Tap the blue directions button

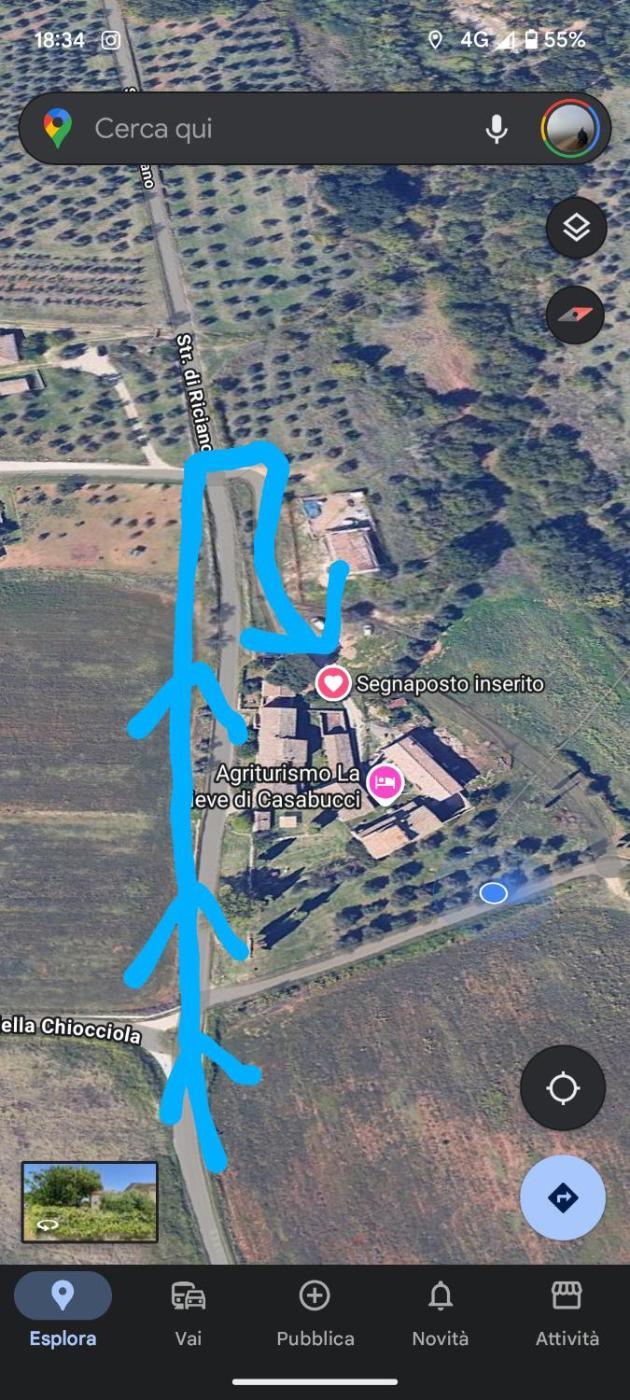click(563, 1197)
